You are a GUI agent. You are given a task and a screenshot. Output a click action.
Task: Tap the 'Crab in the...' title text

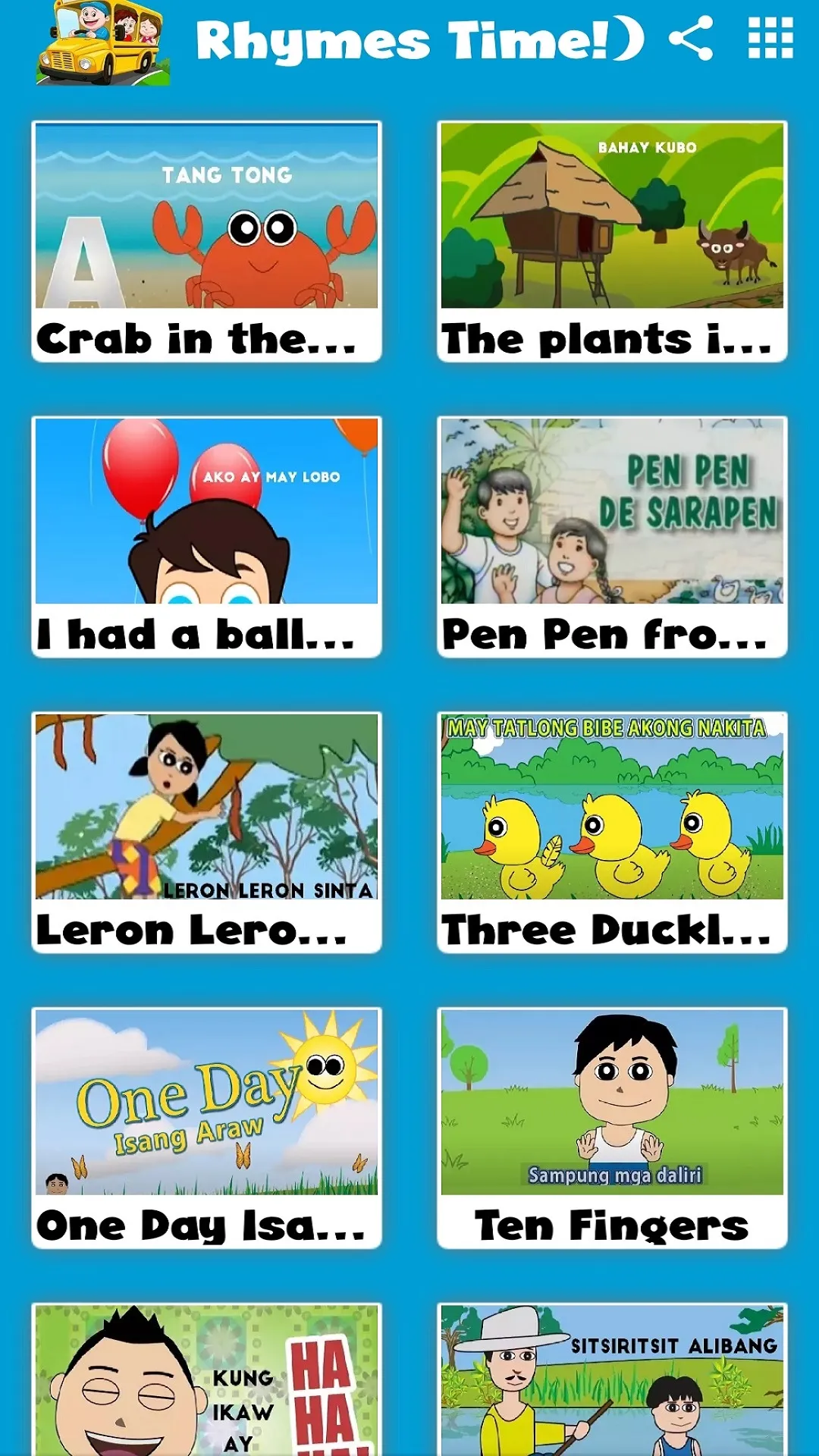pos(205,340)
